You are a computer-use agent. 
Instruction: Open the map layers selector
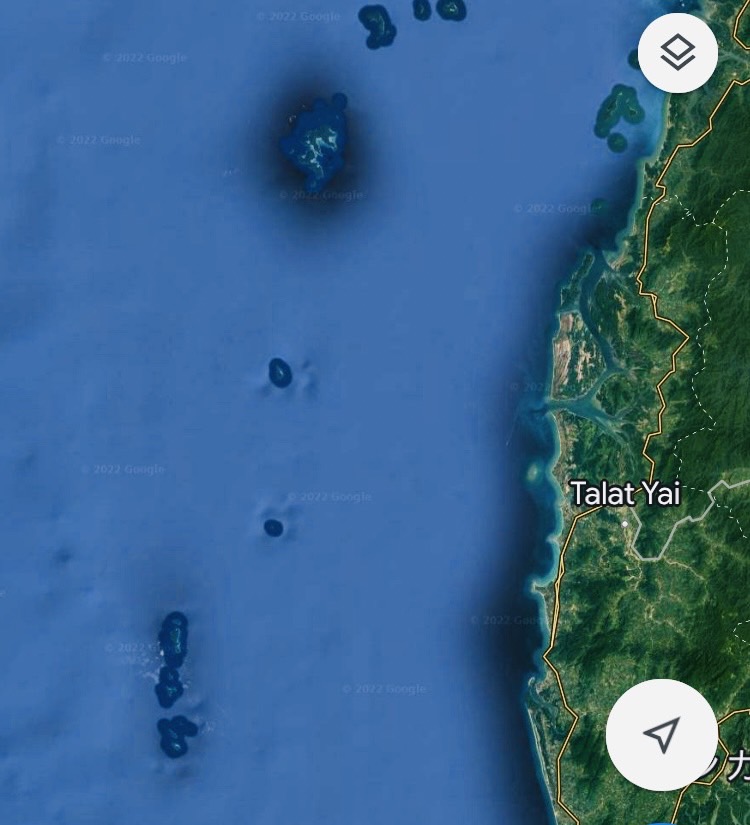coord(677,53)
